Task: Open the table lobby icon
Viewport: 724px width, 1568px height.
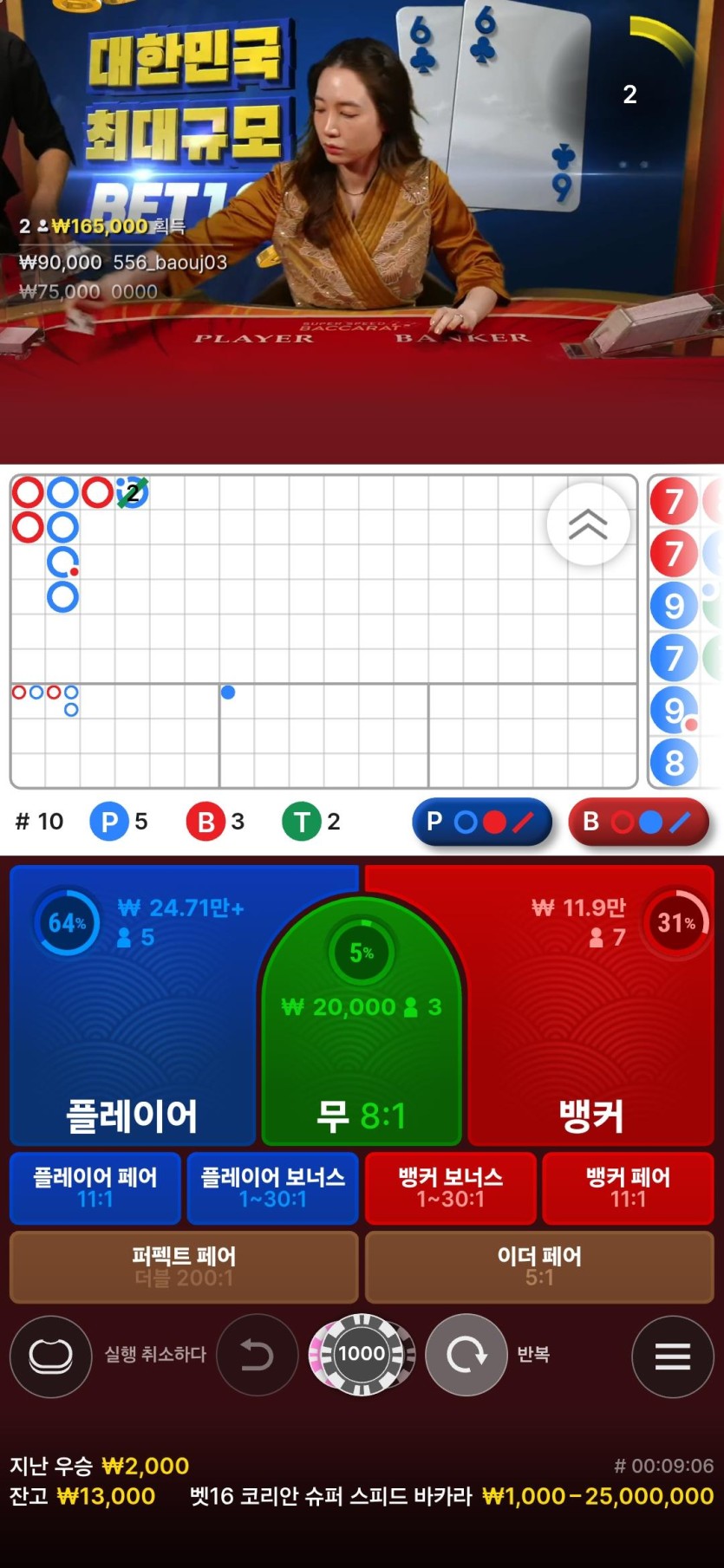Action: pos(51,1356)
